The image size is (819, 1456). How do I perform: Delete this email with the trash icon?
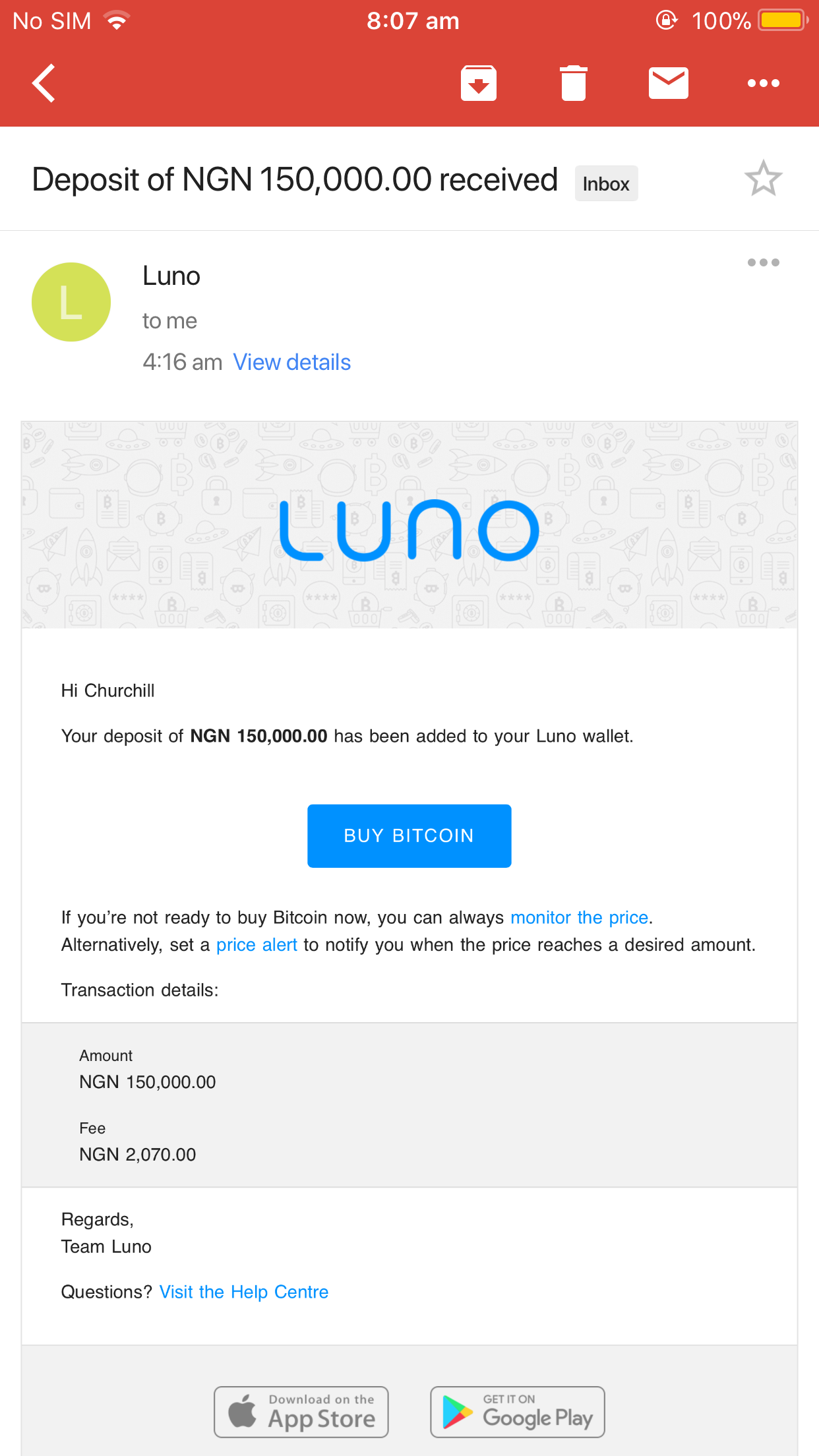coord(573,83)
